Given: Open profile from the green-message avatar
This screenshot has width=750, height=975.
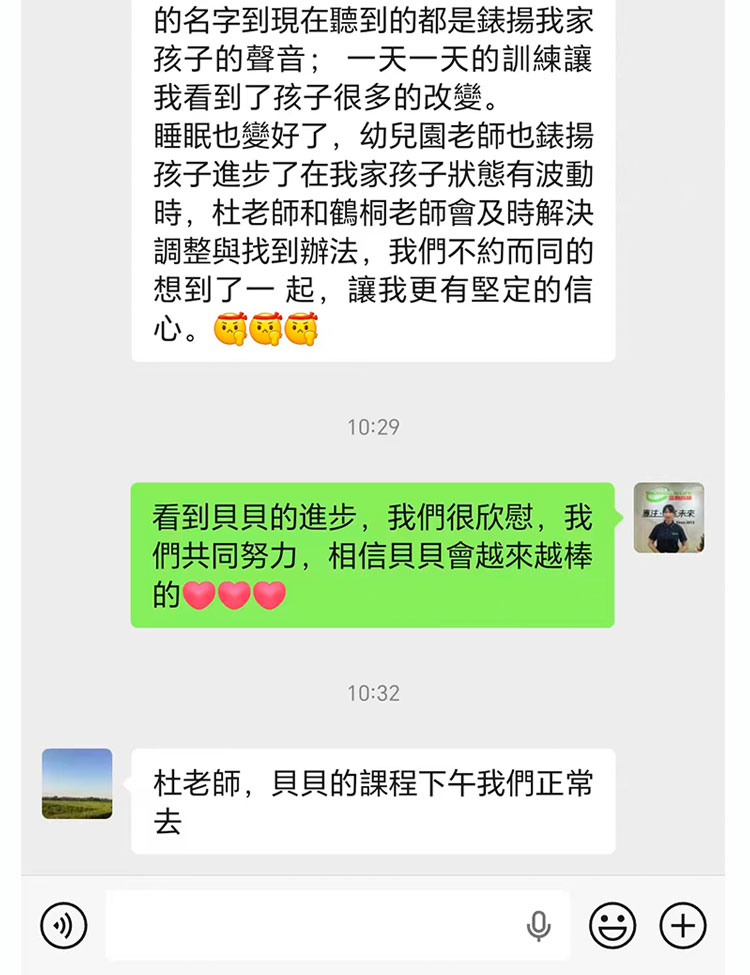Looking at the screenshot, I should 669,518.
